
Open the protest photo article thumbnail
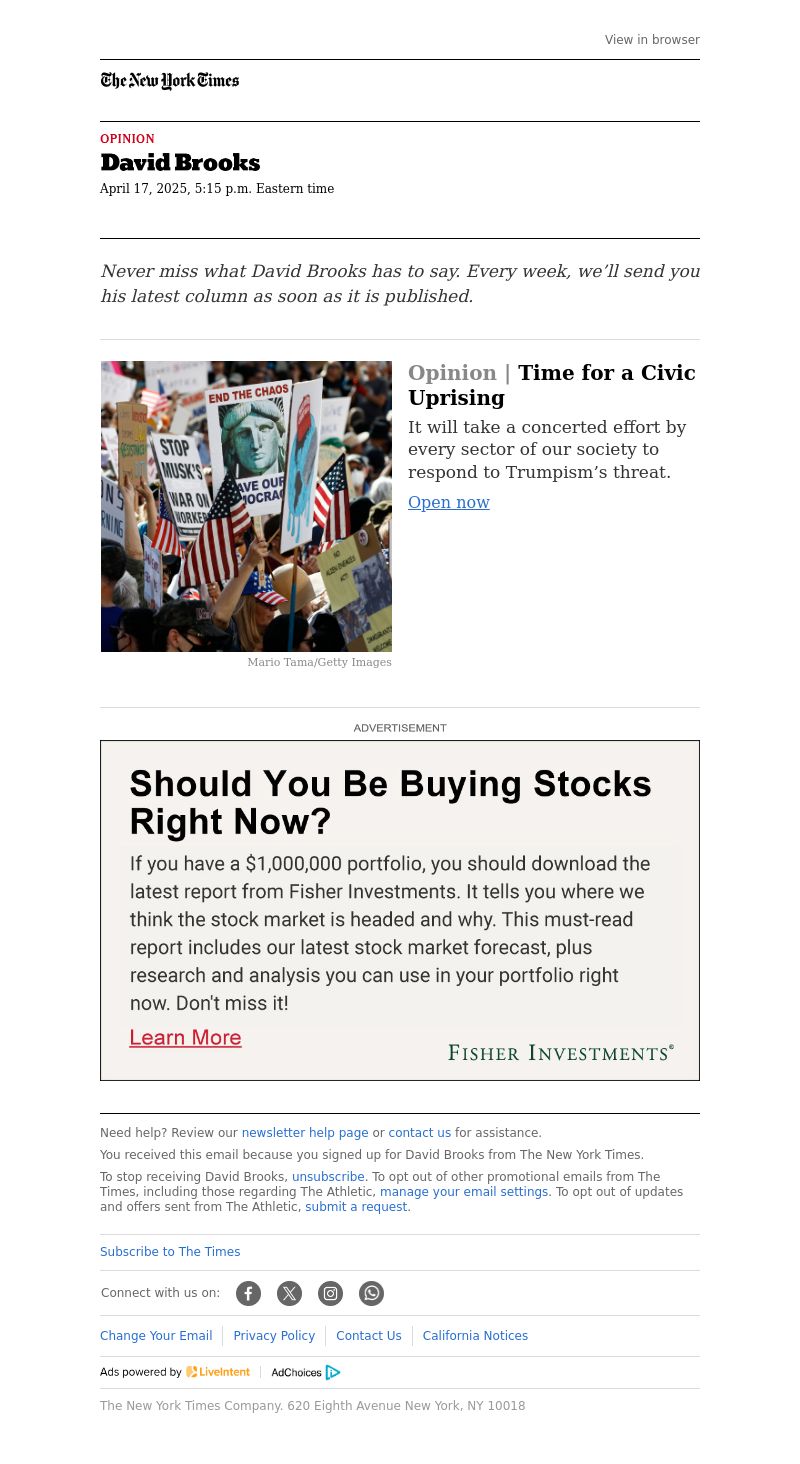[246, 506]
